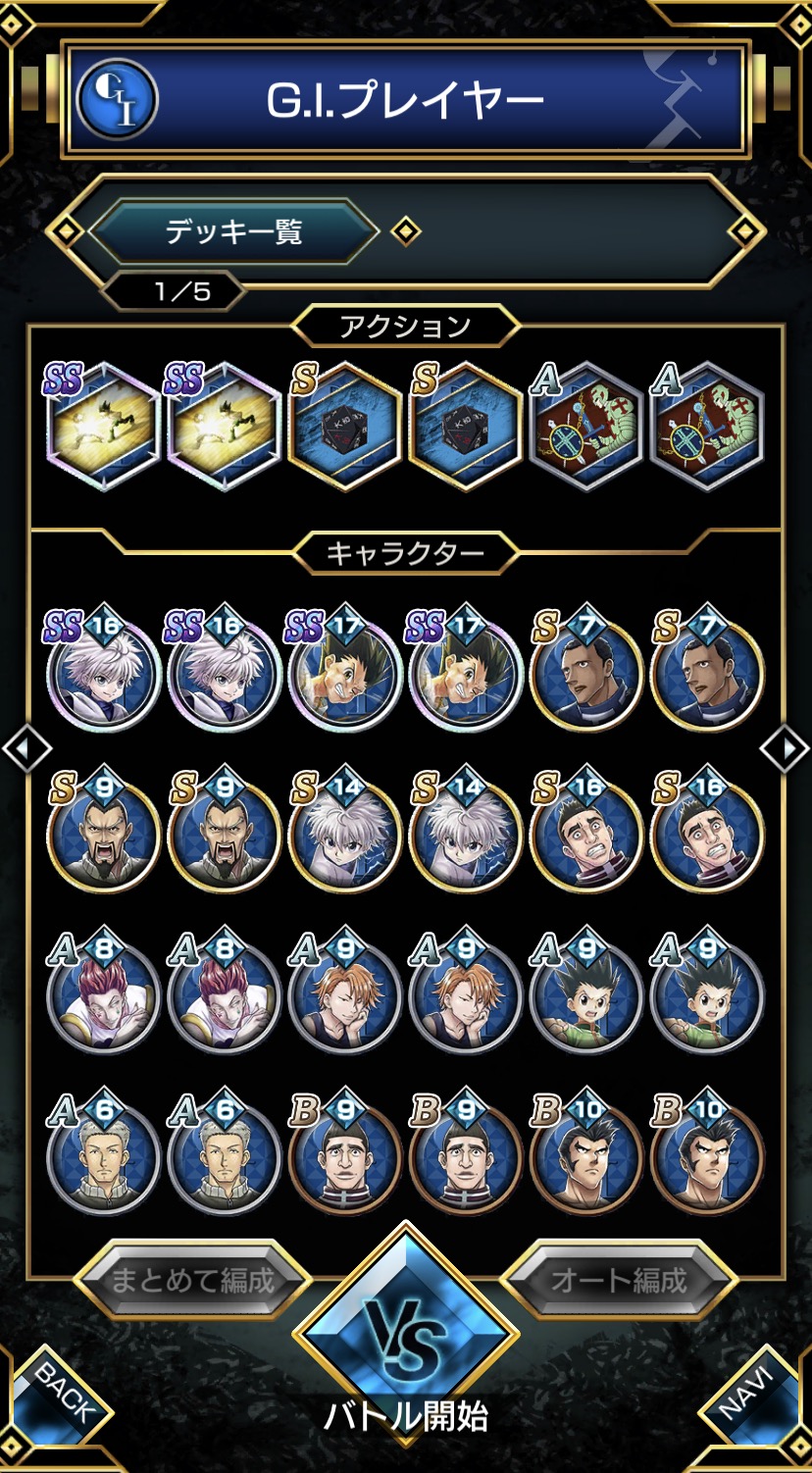Show the previous deck with left arrow
The width and height of the screenshot is (812, 1473).
(x=26, y=749)
